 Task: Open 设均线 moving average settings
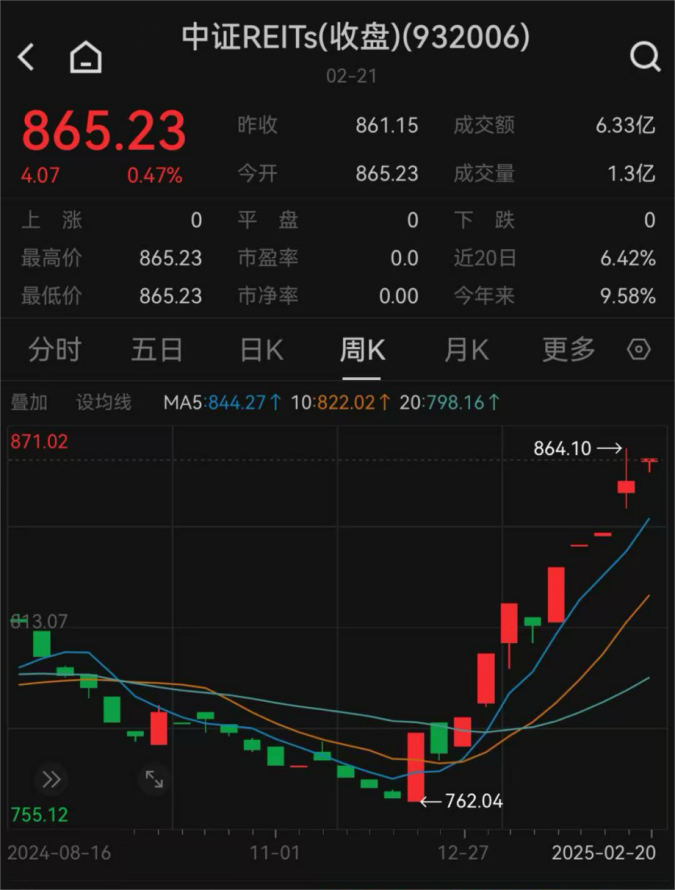click(104, 403)
